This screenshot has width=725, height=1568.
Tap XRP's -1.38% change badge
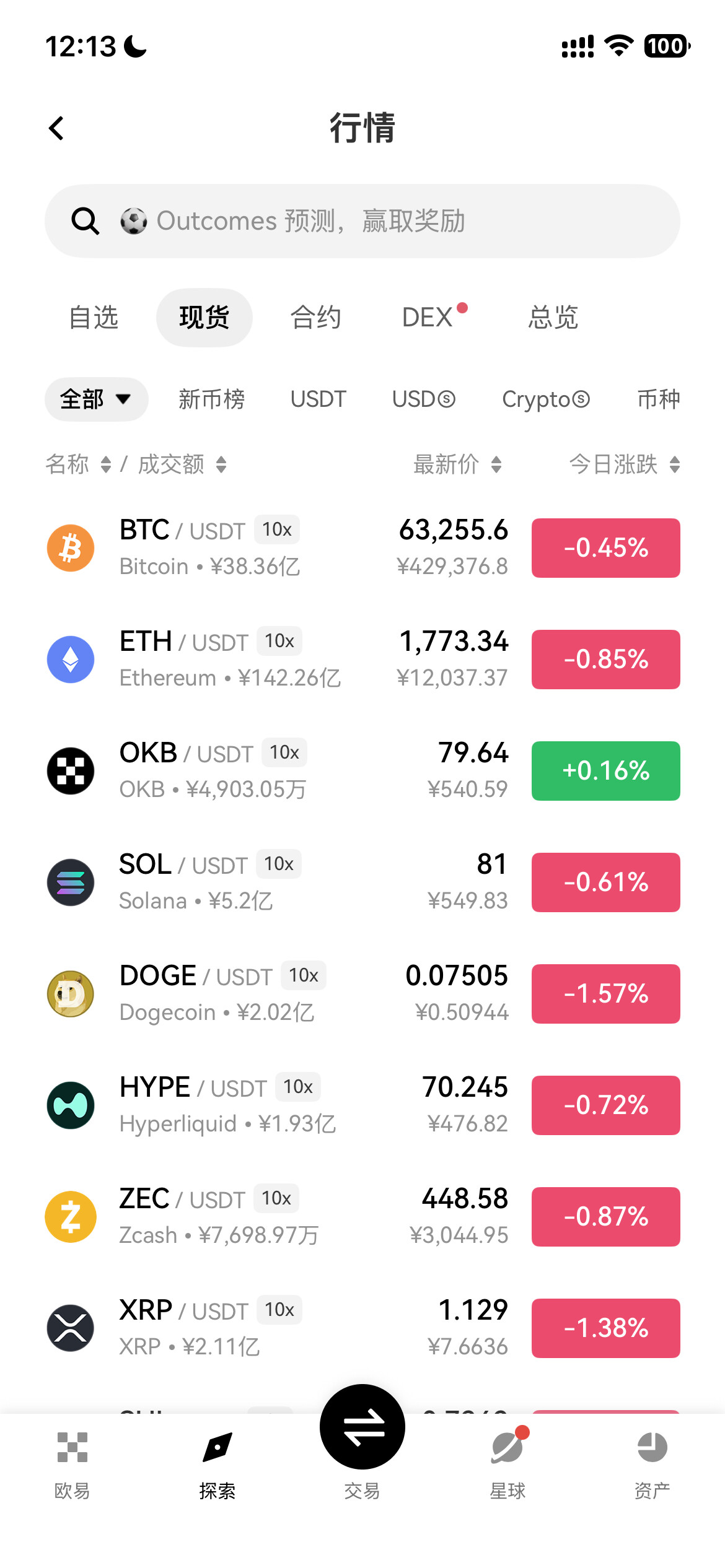(606, 1328)
